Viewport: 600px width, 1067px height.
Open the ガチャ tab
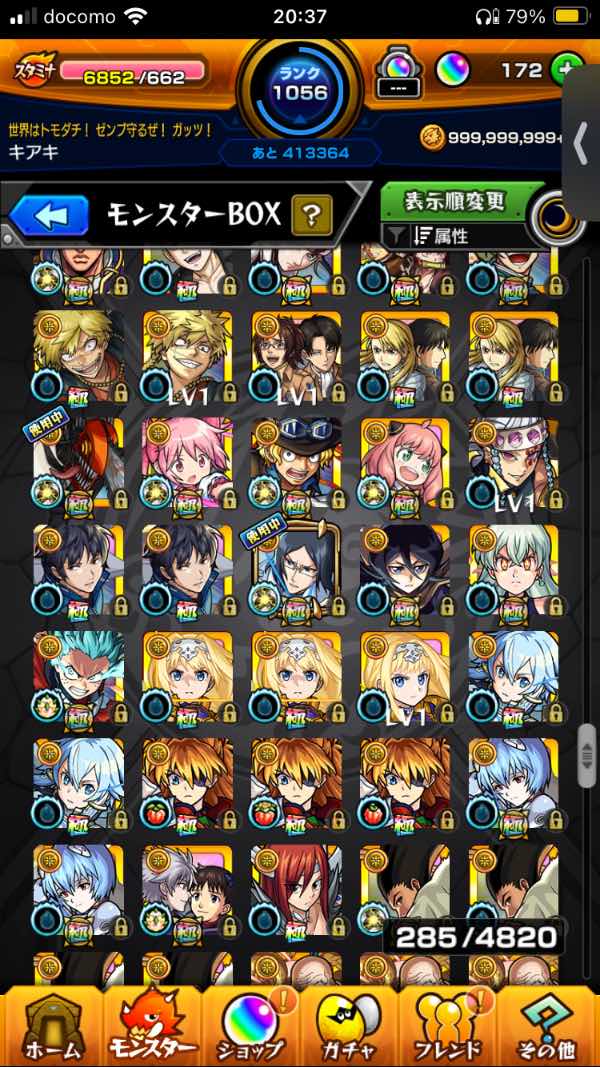[350, 1025]
